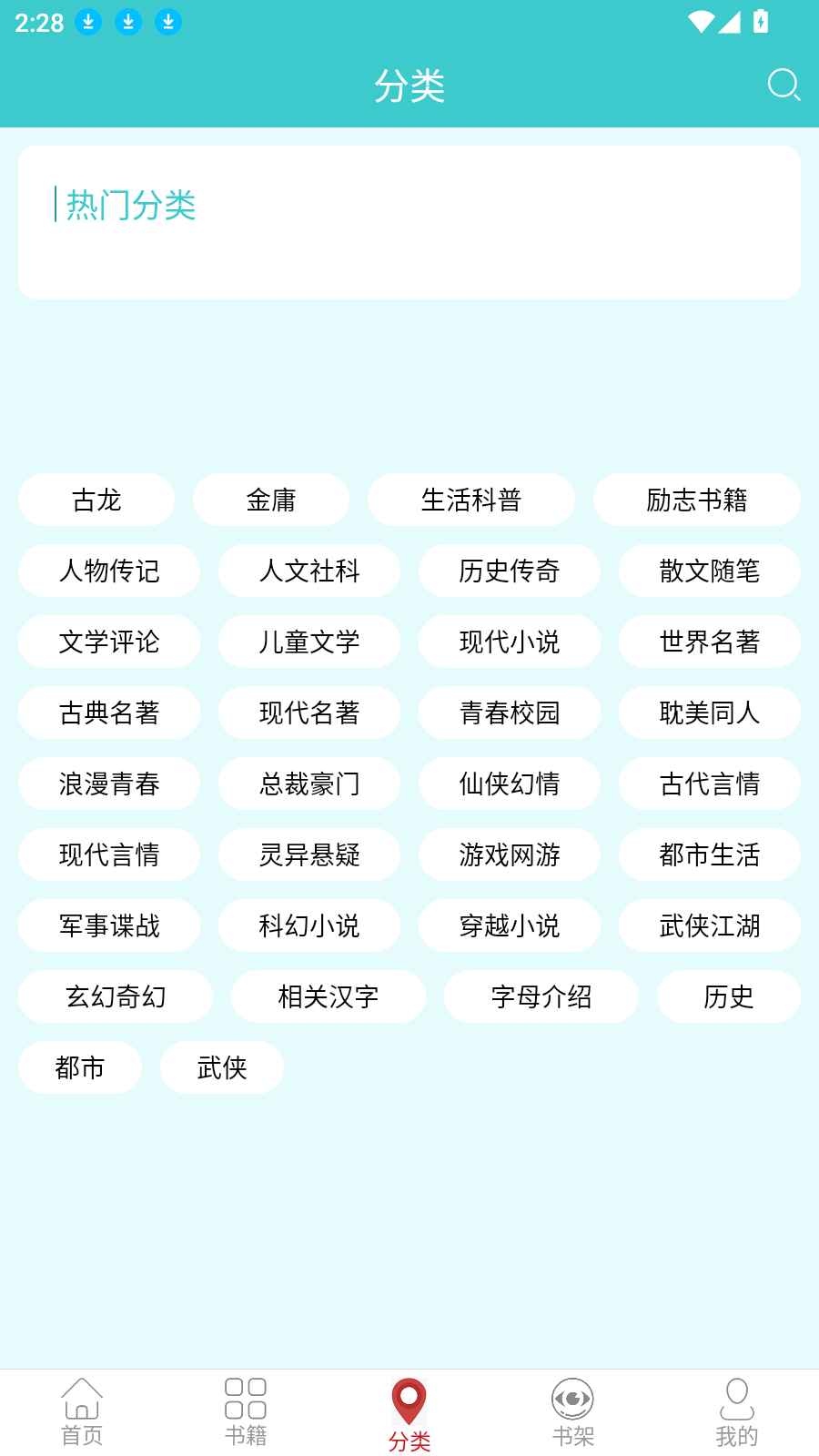This screenshot has height=1456, width=819.
Task: Tap the 历史传奇 chip
Action: point(510,571)
